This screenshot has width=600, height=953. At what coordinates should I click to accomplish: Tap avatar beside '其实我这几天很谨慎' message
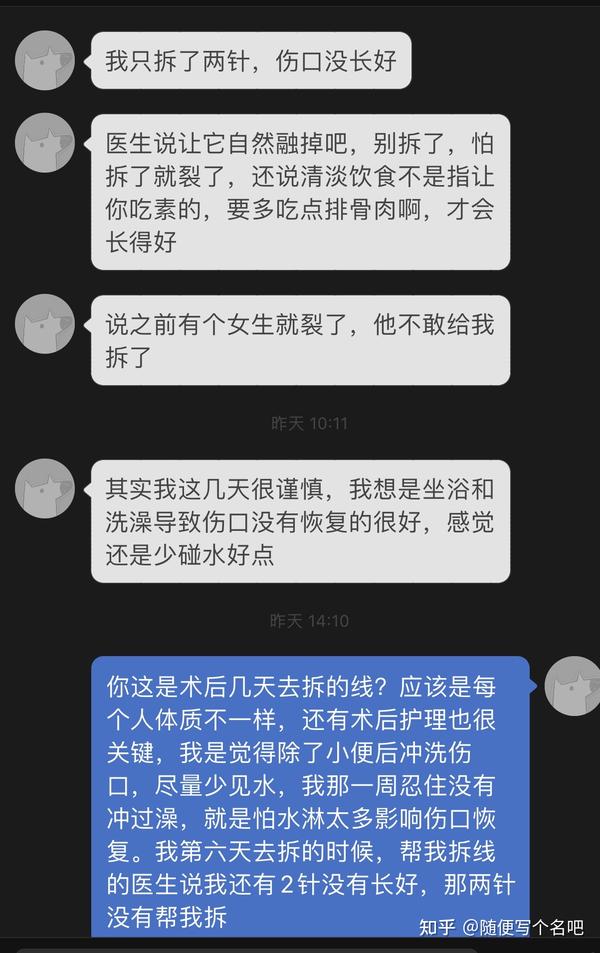tap(45, 488)
